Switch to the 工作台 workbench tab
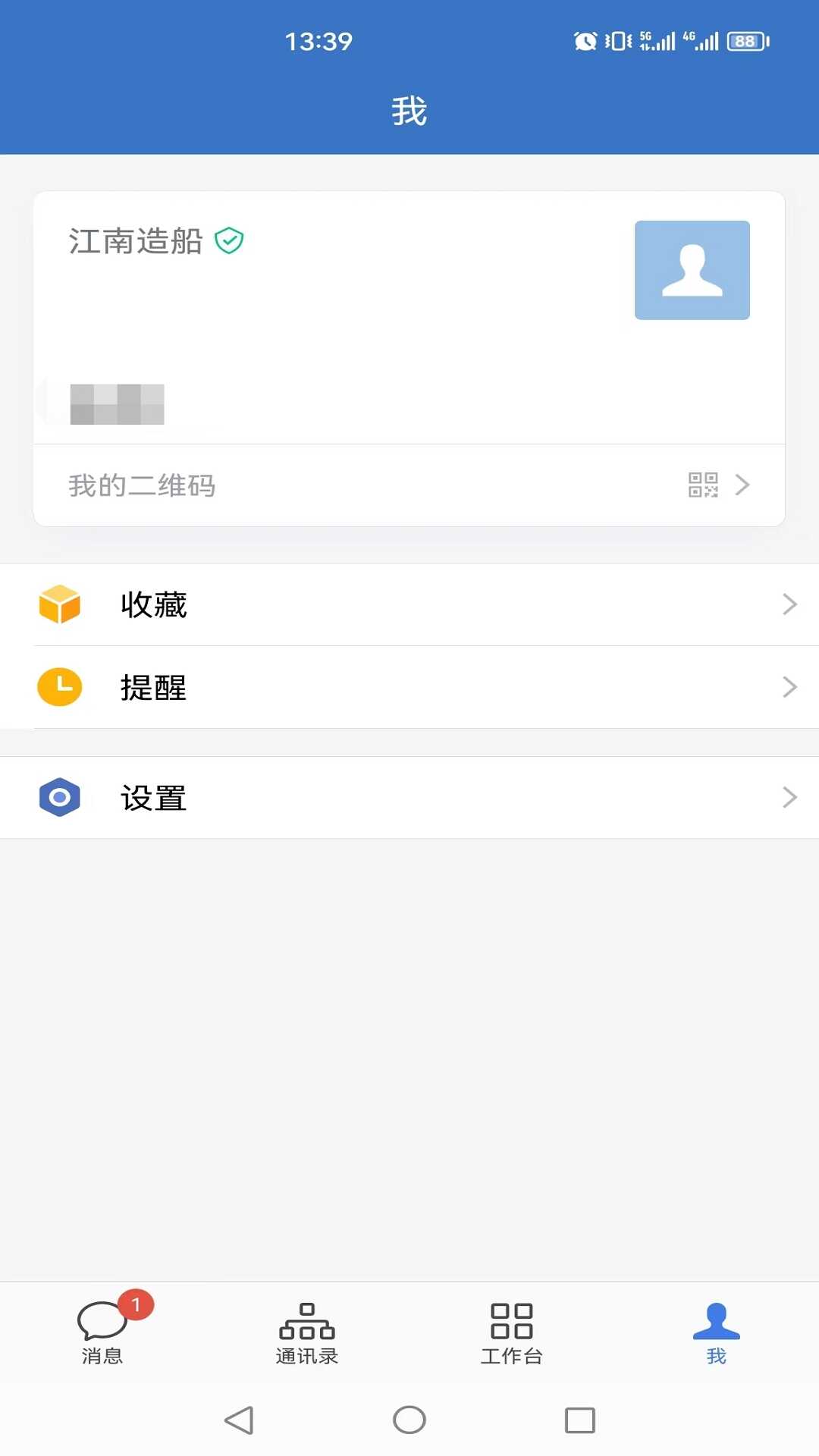This screenshot has height=1456, width=819. point(512,1332)
